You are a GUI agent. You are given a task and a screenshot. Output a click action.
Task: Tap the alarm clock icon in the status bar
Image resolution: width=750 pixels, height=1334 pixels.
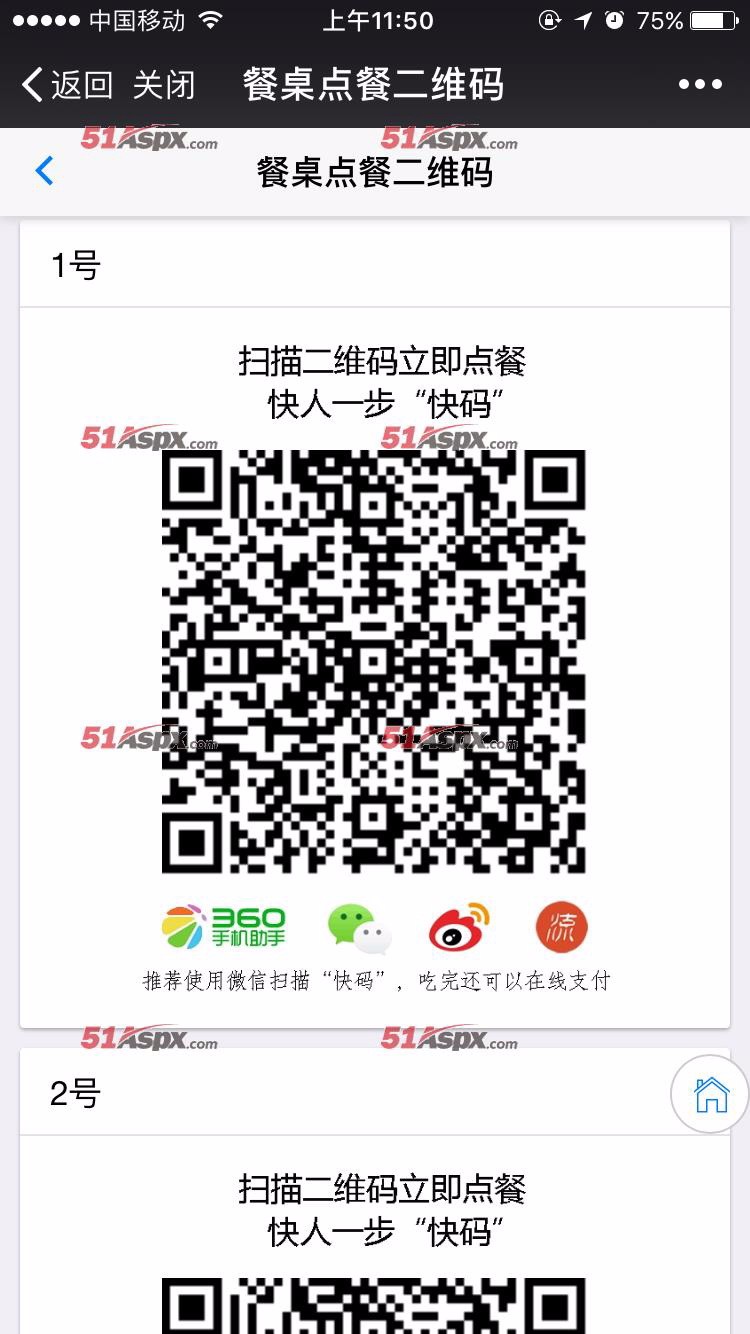point(616,19)
